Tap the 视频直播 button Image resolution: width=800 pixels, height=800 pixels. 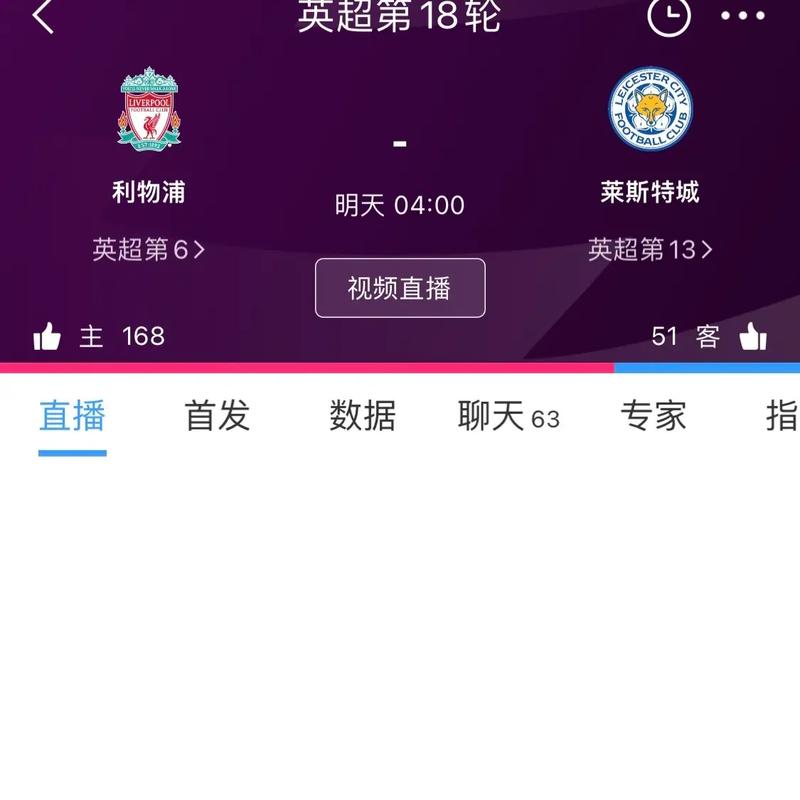click(400, 288)
